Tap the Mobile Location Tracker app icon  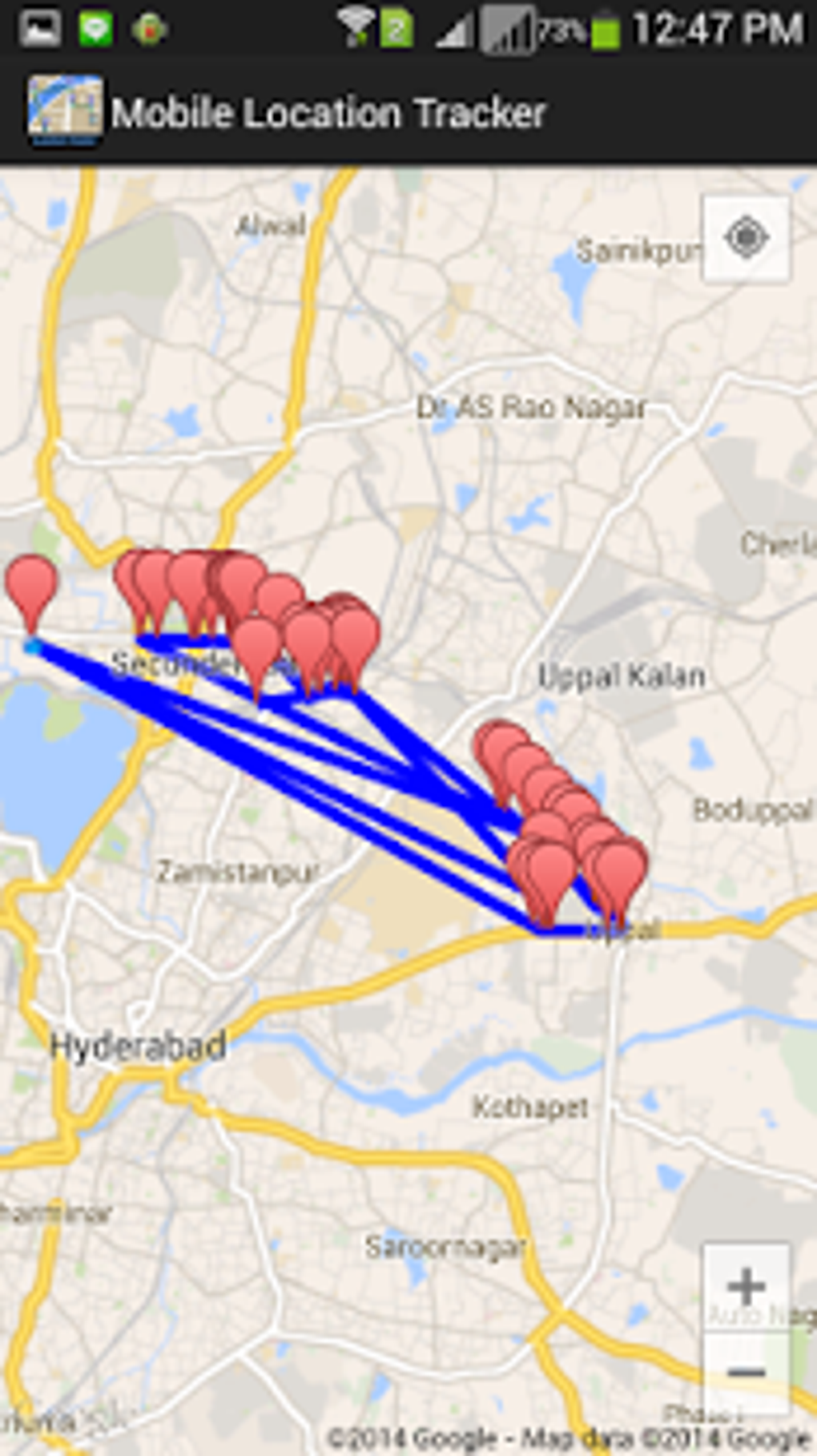pos(65,111)
